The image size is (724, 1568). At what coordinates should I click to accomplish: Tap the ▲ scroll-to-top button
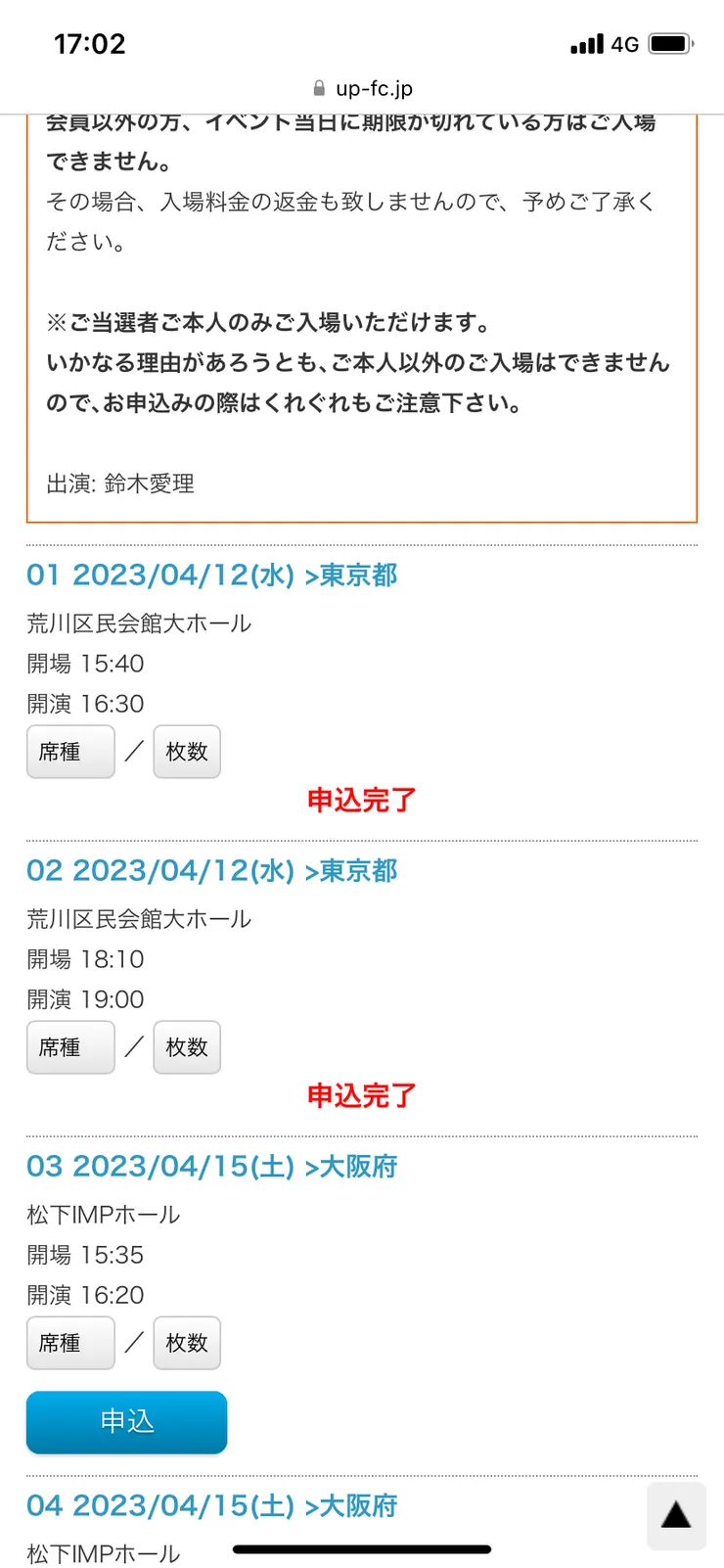[x=675, y=1516]
